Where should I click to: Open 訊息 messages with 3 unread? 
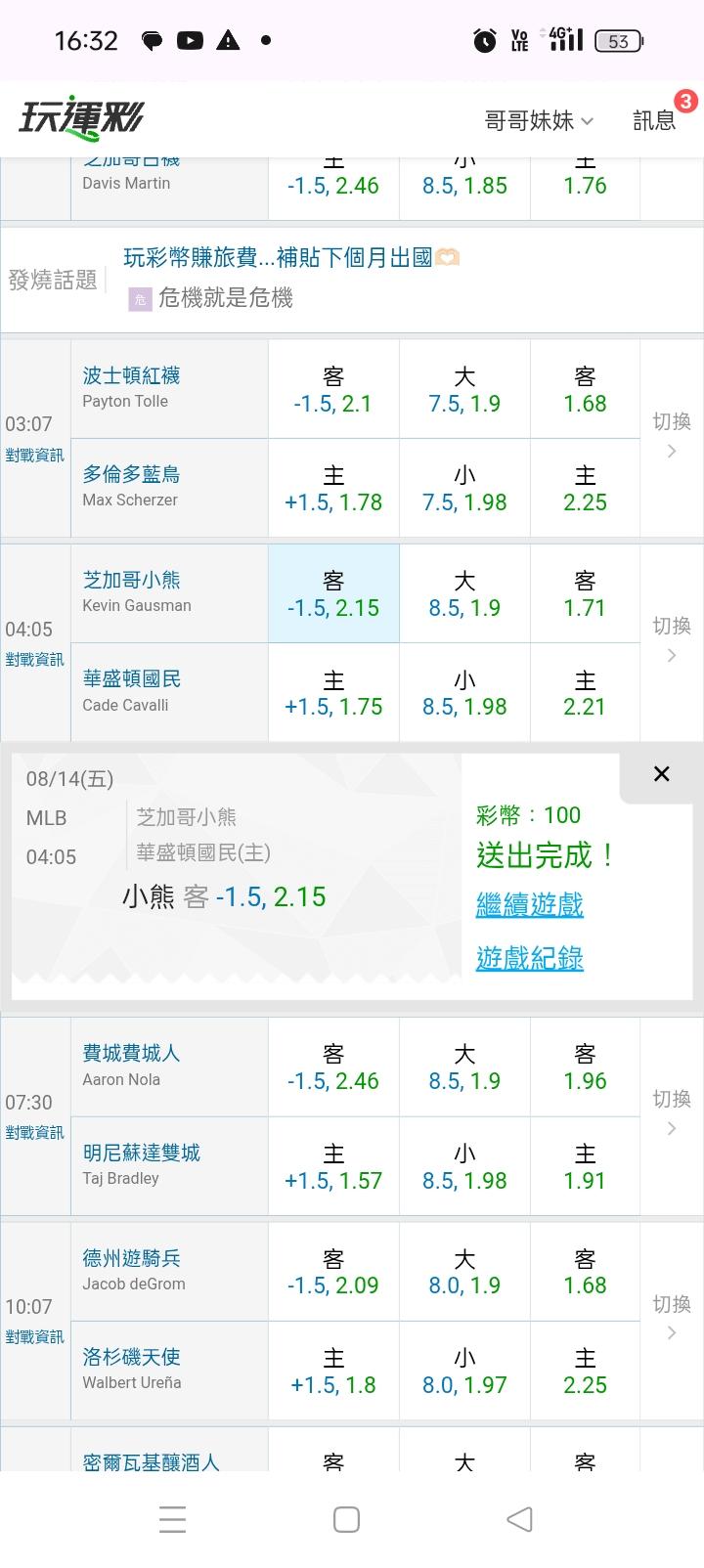pos(654,119)
